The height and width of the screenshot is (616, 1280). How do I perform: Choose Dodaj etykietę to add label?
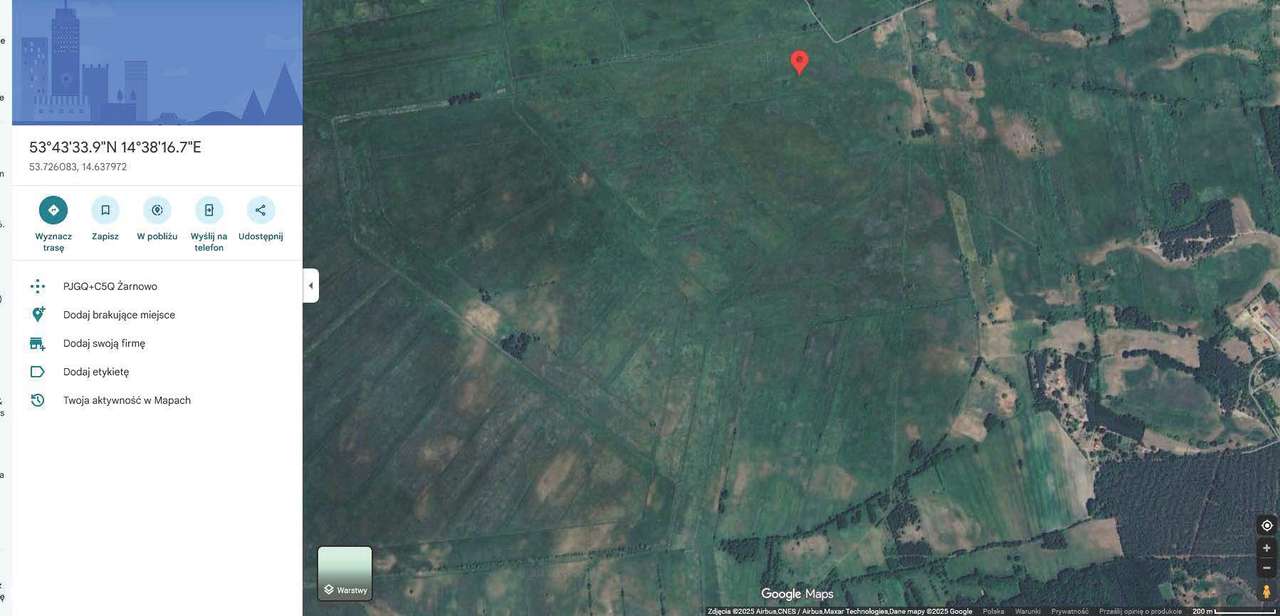[96, 372]
